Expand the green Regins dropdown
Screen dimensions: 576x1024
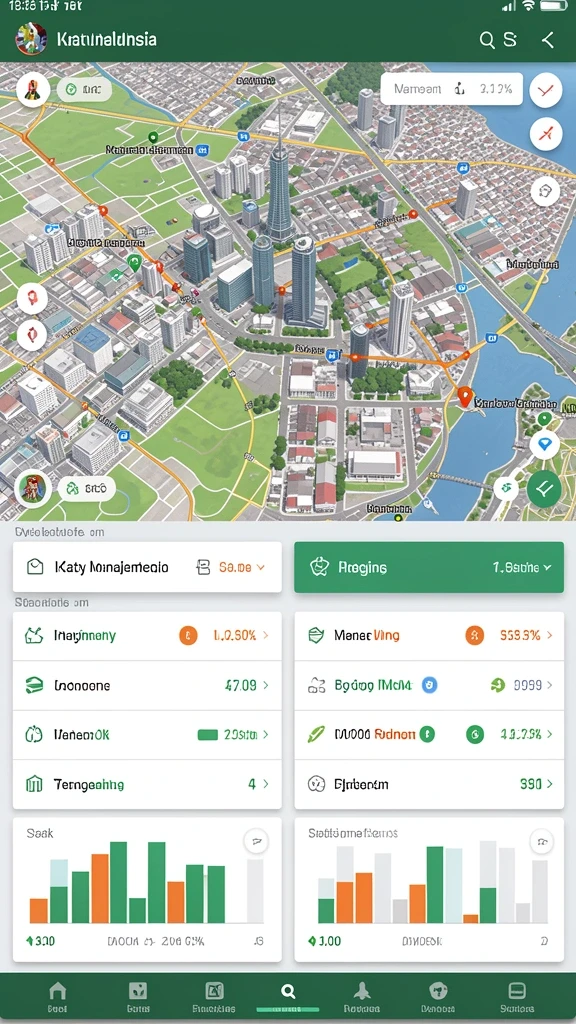[428, 567]
